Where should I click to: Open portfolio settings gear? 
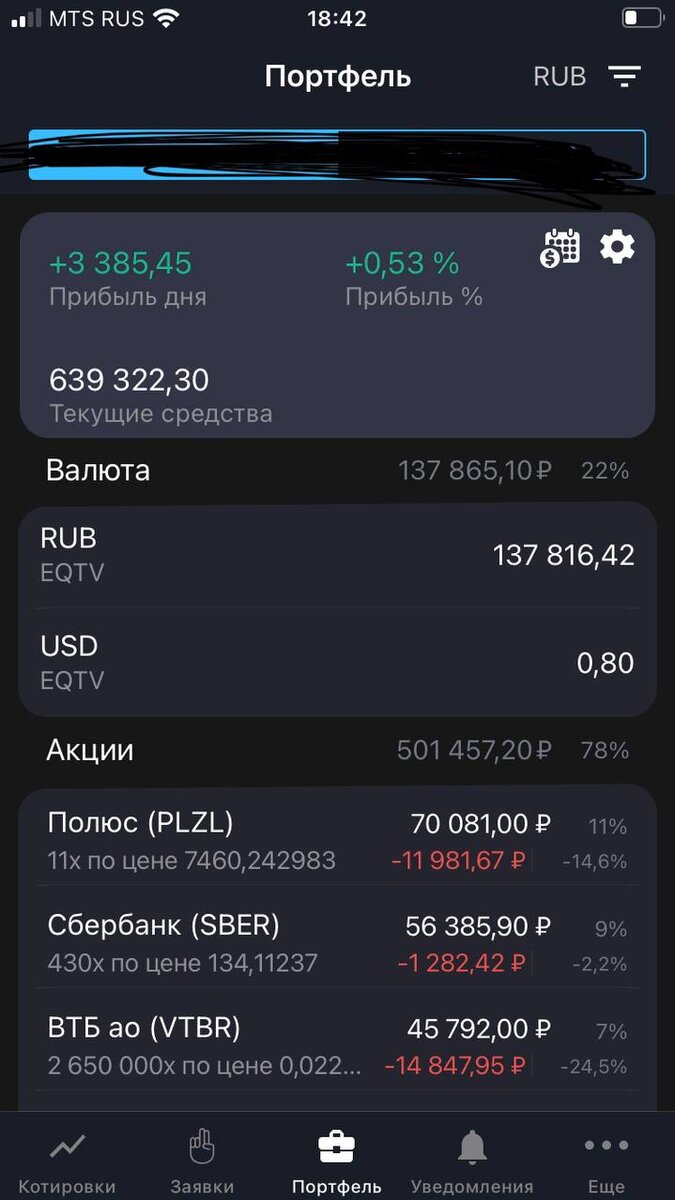coord(617,246)
